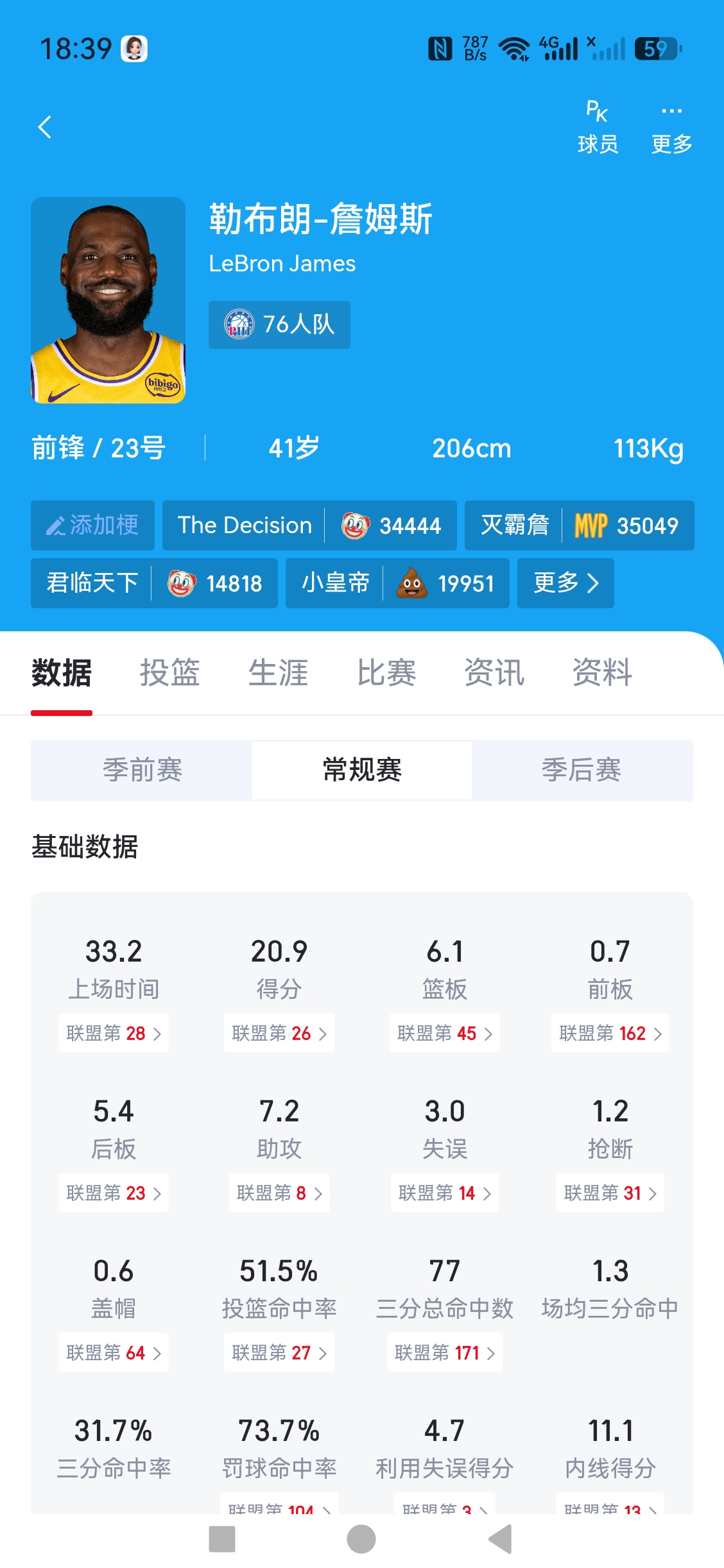
Task: Switch to the 投篮 tab
Action: click(x=170, y=673)
